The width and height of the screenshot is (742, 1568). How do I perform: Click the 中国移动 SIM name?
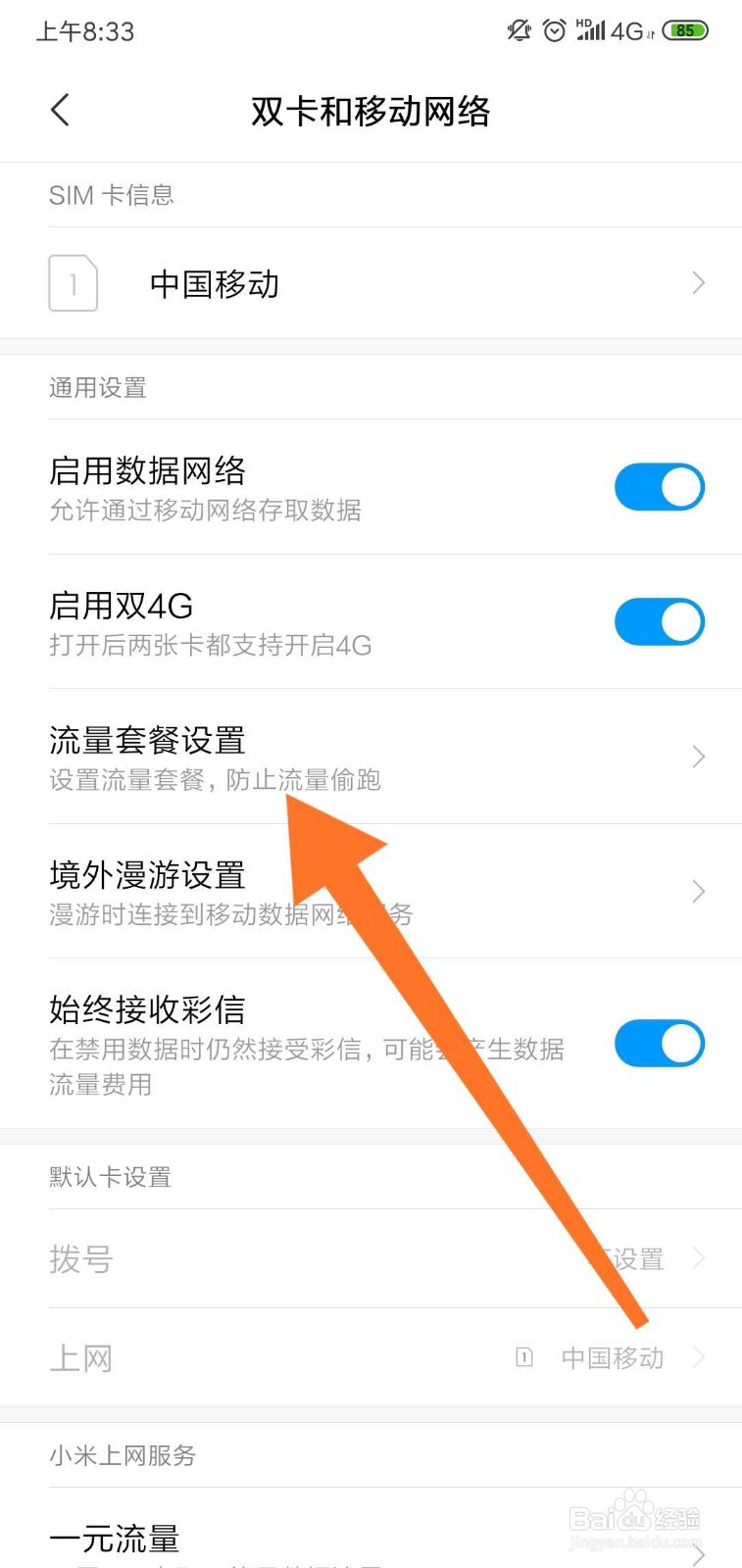(x=214, y=283)
